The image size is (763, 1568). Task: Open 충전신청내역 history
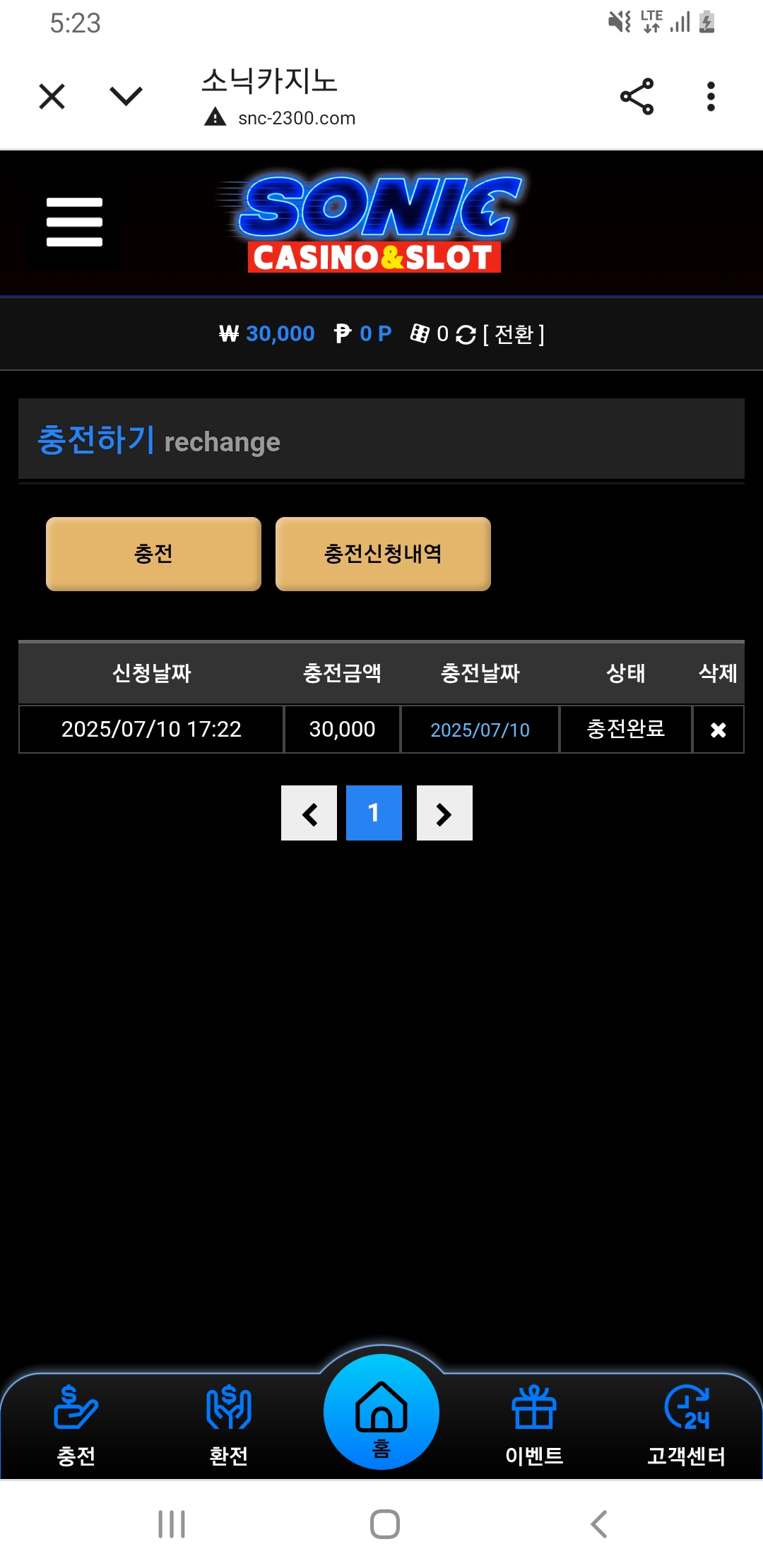point(383,554)
